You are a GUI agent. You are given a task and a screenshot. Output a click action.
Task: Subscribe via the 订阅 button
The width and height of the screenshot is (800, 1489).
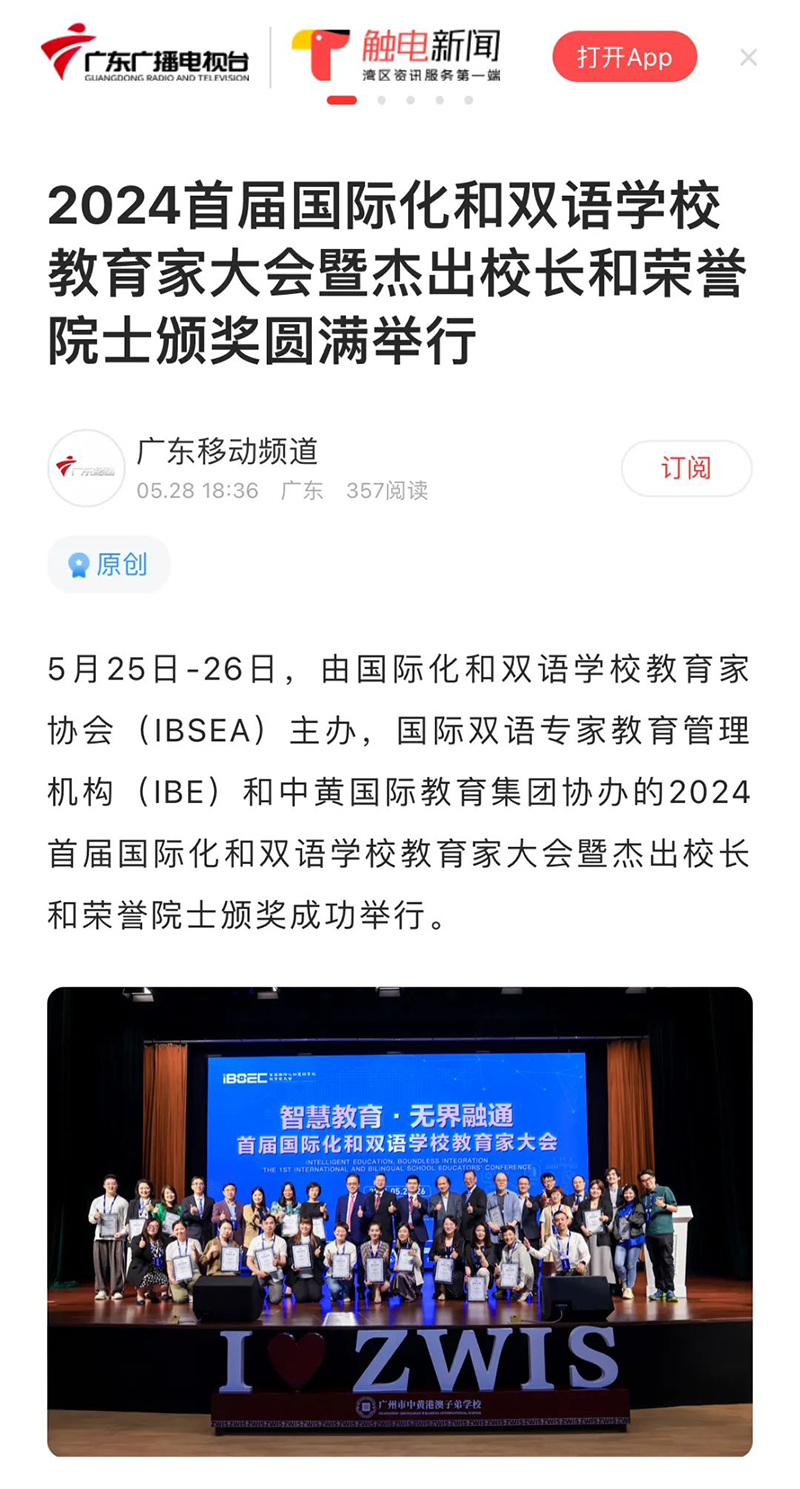point(686,468)
